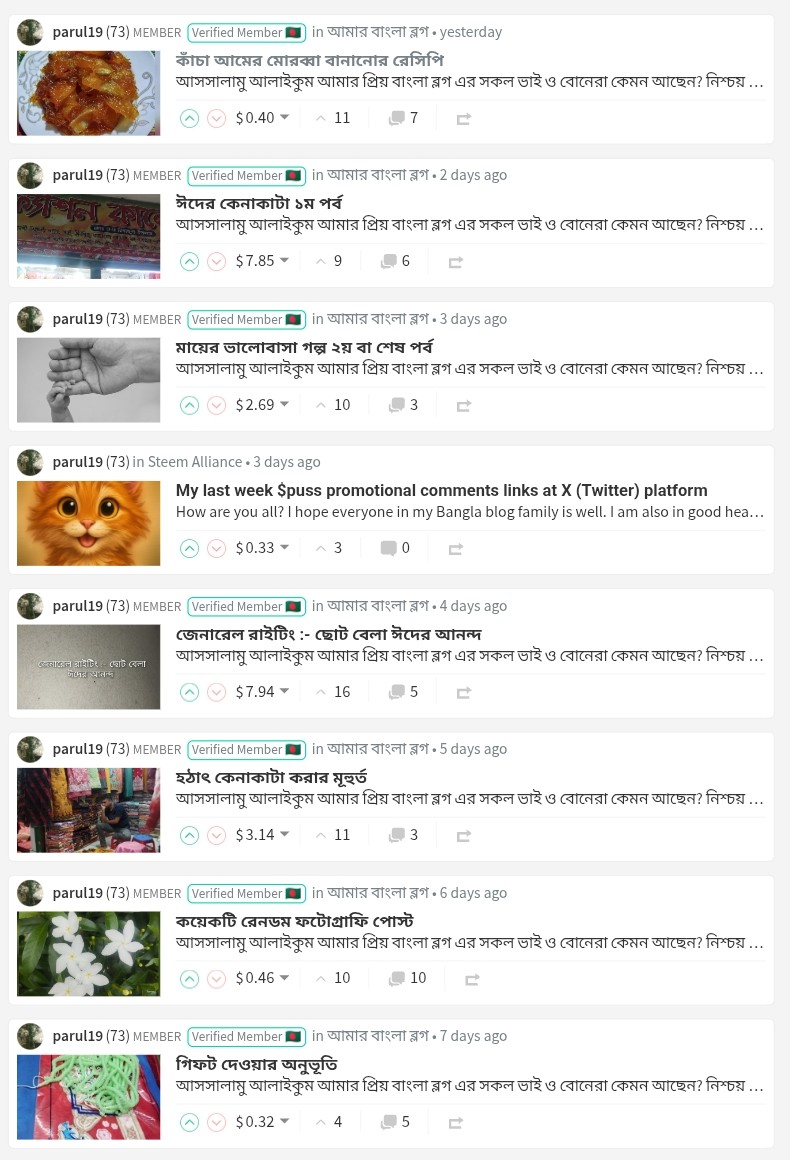Image resolution: width=790 pixels, height=1160 pixels.
Task: Downvote the $7.85 Eid shopping post
Action: click(216, 262)
